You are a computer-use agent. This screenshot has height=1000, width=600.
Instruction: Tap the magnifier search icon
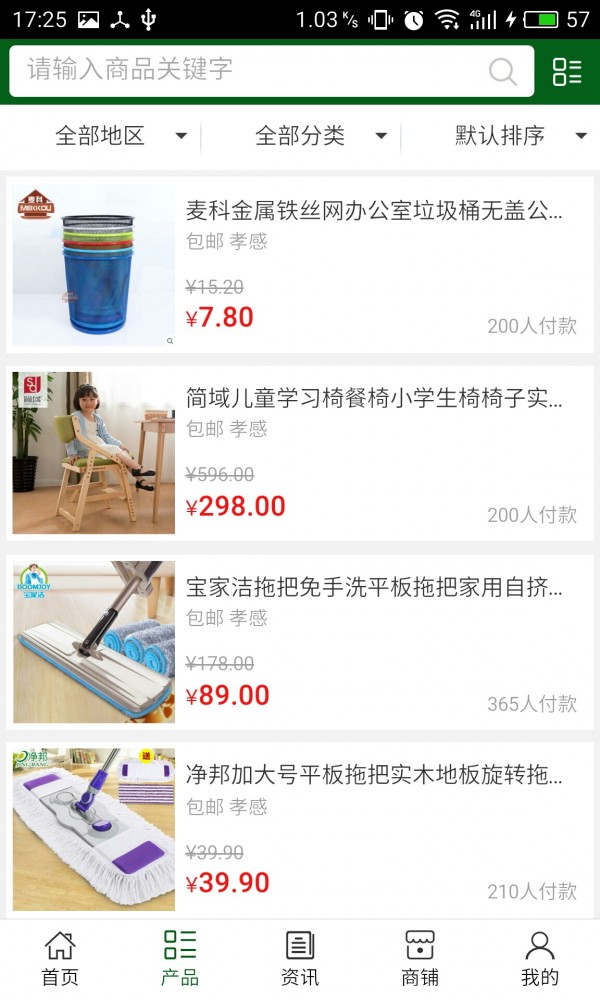[502, 71]
